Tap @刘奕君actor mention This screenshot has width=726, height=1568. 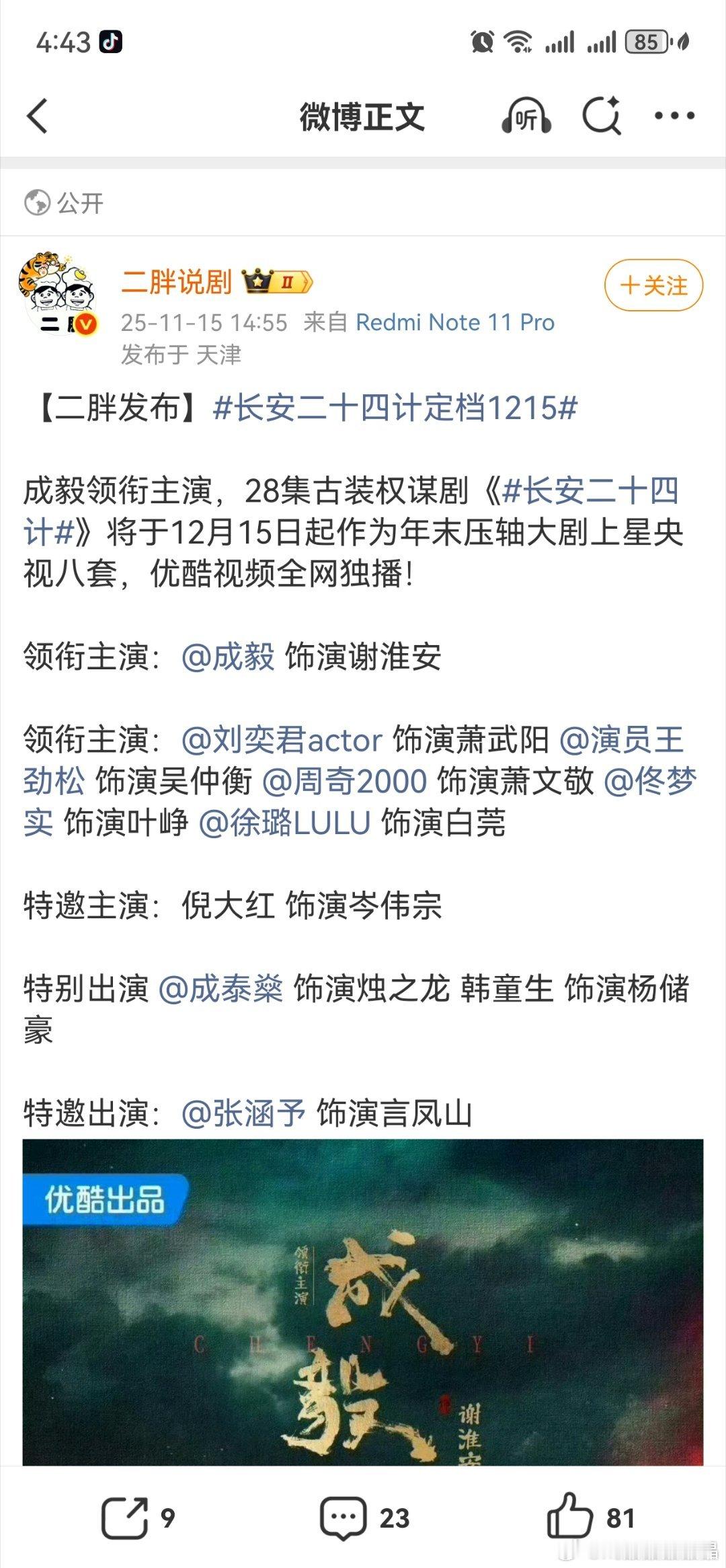pos(282,740)
